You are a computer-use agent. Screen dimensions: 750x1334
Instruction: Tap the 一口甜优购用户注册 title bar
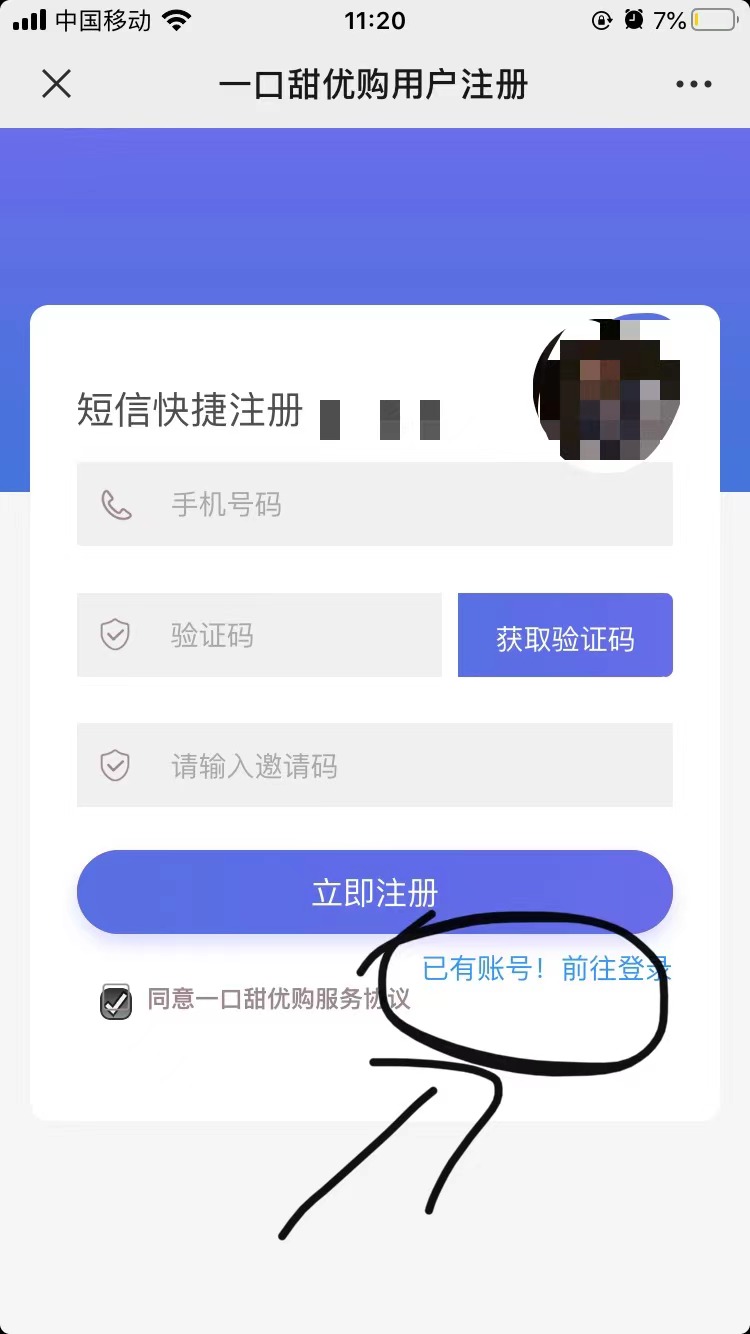pyautogui.click(x=375, y=84)
